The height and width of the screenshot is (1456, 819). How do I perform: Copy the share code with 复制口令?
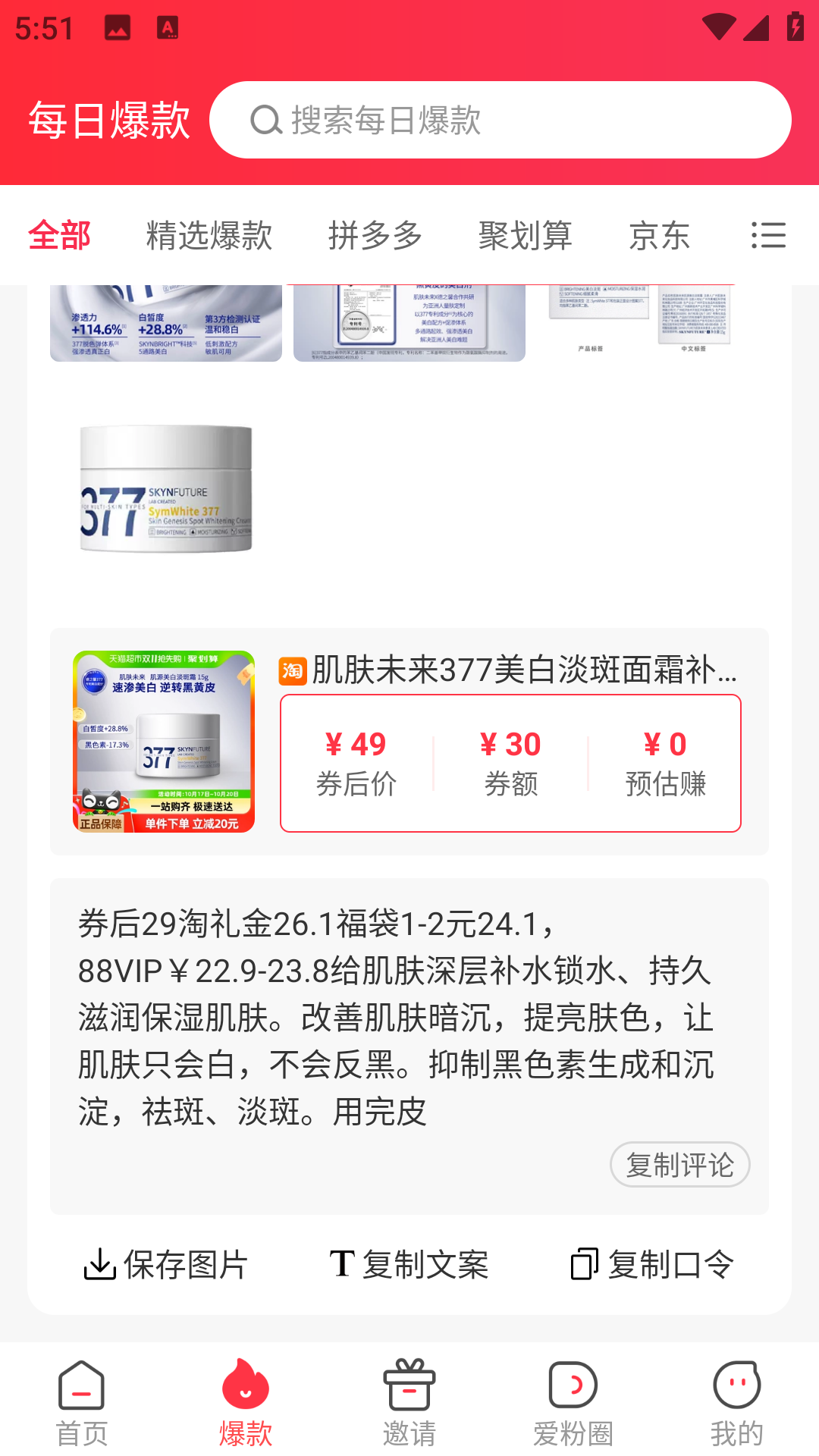click(x=652, y=1264)
